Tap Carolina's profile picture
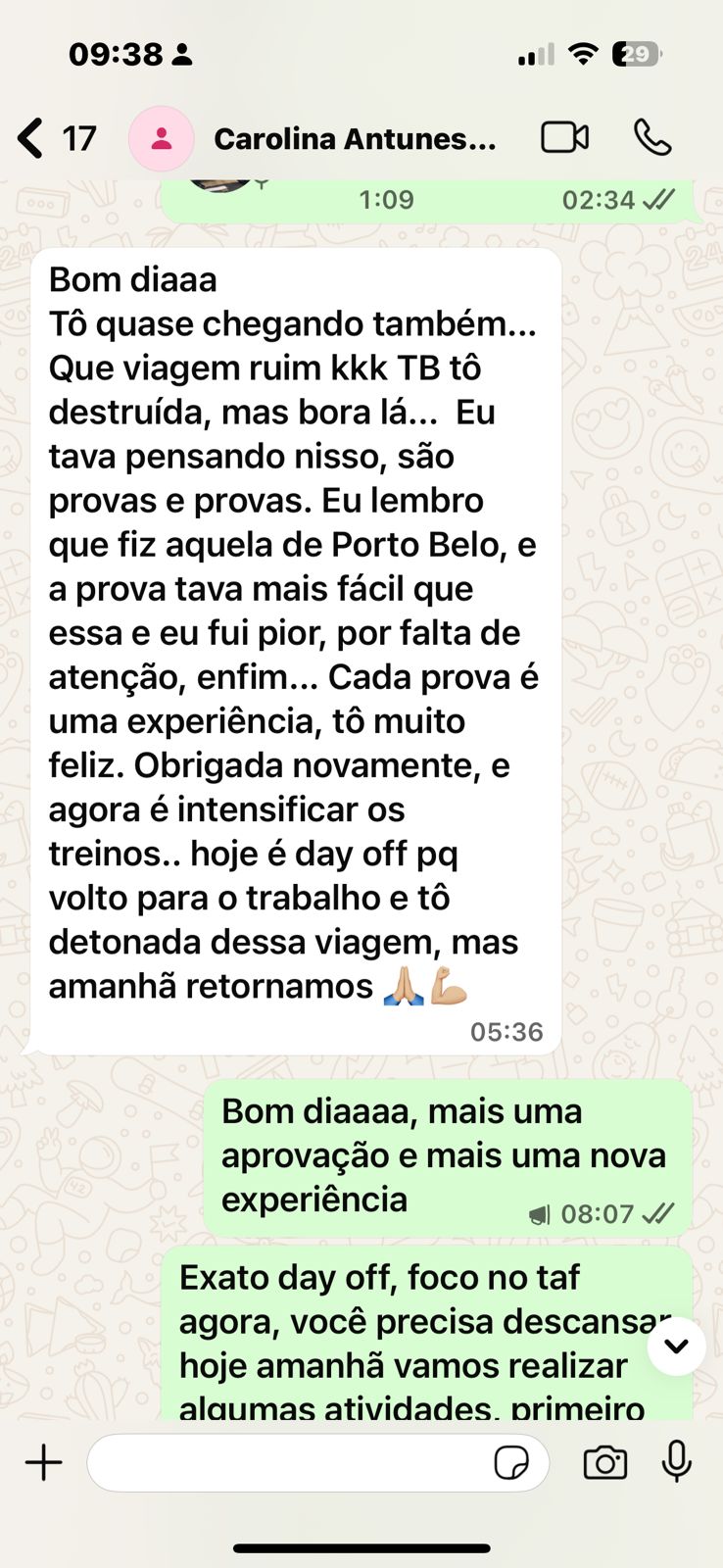Viewport: 723px width, 1568px height. click(x=162, y=139)
